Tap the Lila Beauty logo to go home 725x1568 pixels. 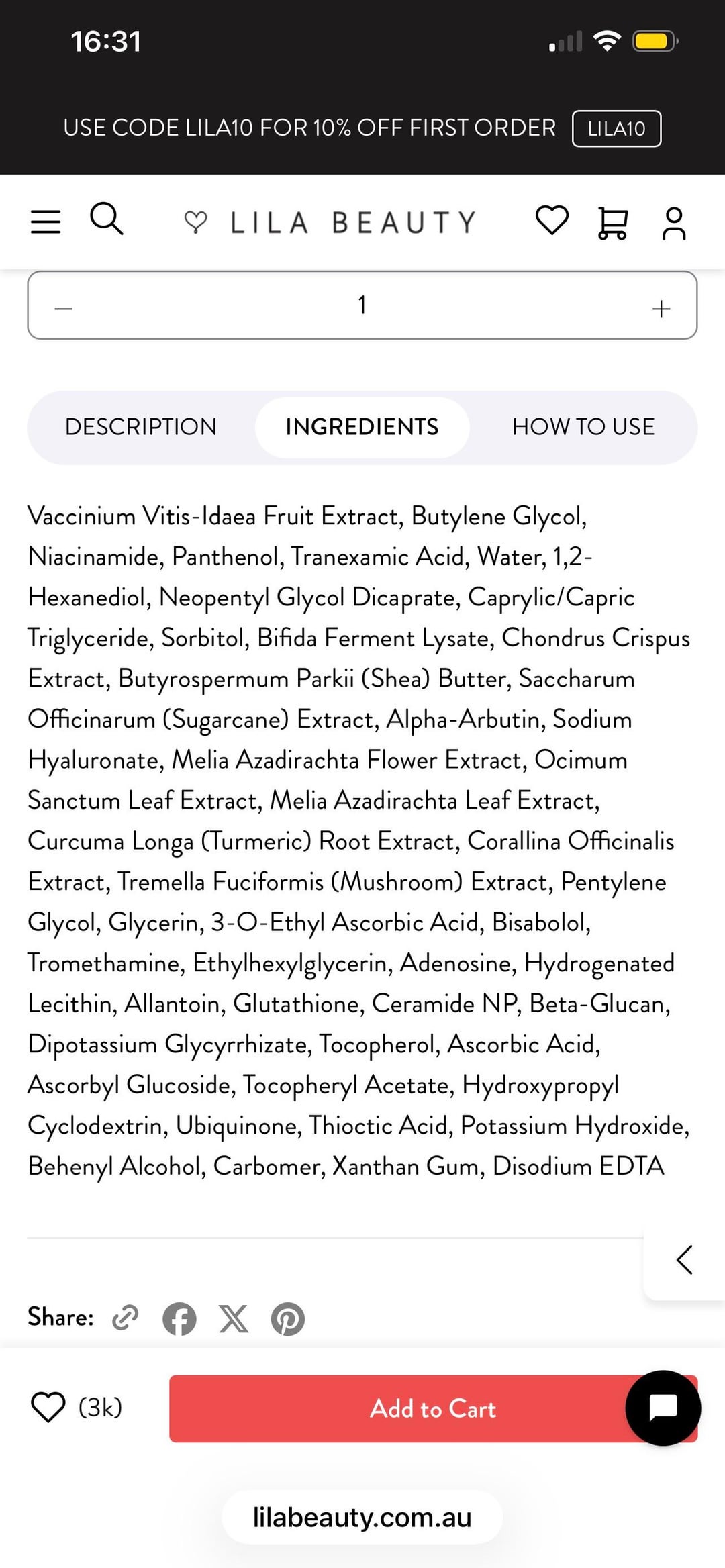330,222
